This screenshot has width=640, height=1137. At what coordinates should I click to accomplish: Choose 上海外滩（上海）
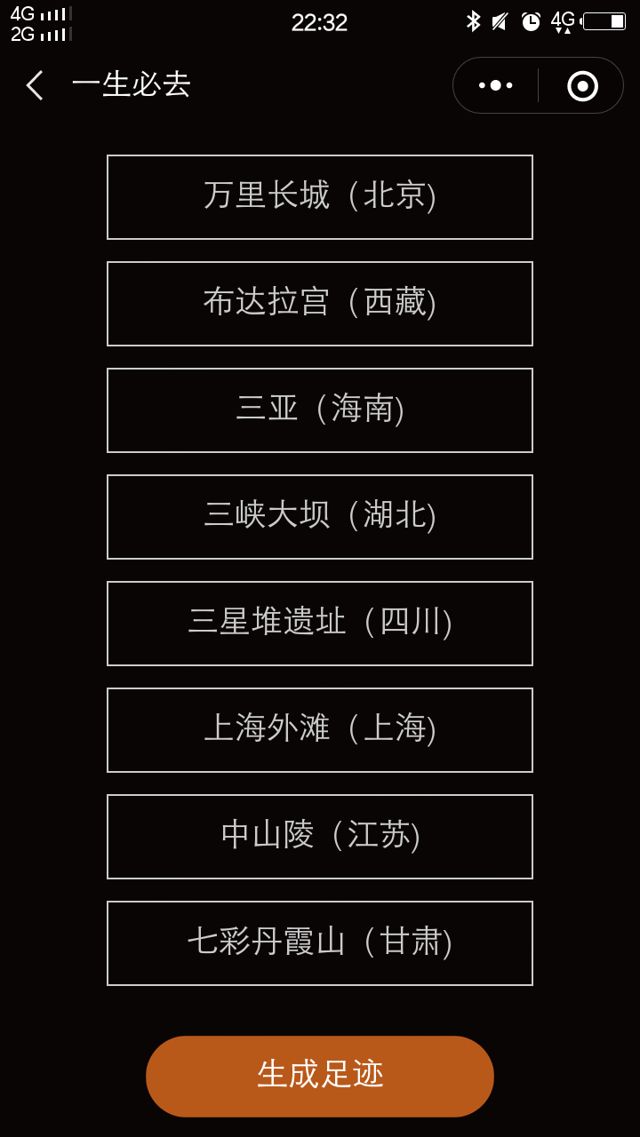(x=320, y=730)
